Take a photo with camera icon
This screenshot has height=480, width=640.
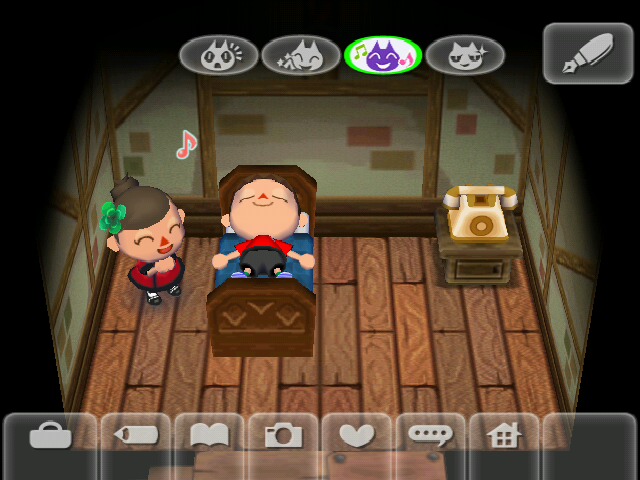tap(283, 437)
